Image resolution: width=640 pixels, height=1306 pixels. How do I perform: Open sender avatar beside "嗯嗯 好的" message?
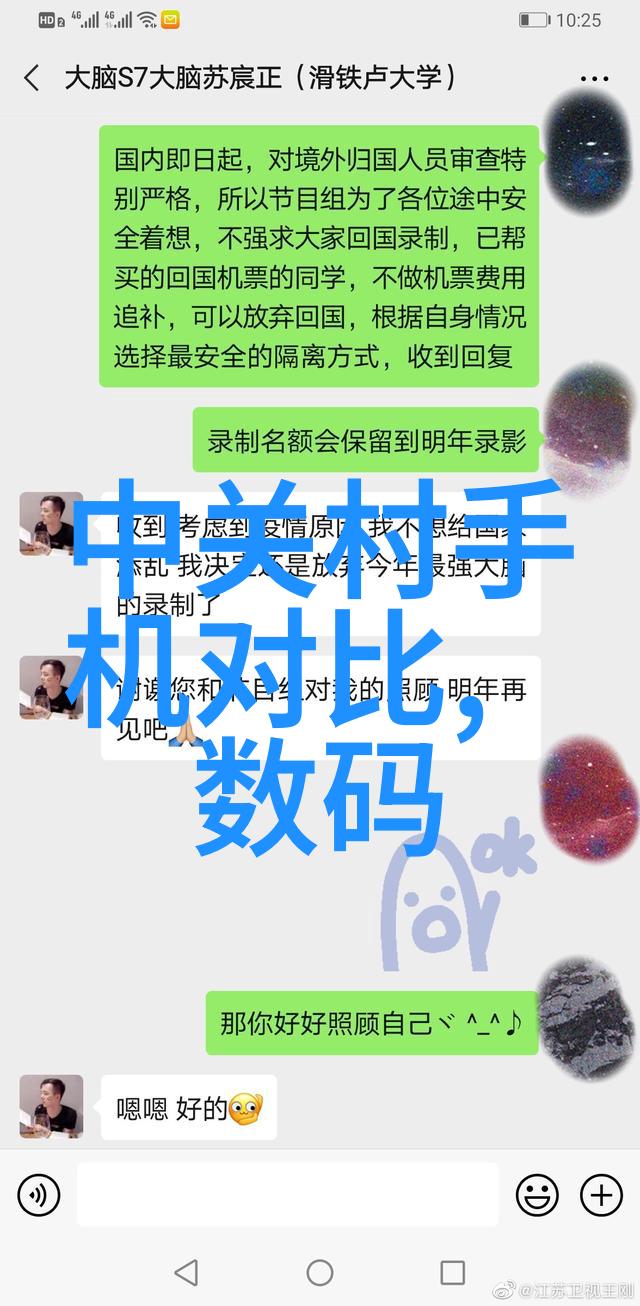click(51, 1107)
